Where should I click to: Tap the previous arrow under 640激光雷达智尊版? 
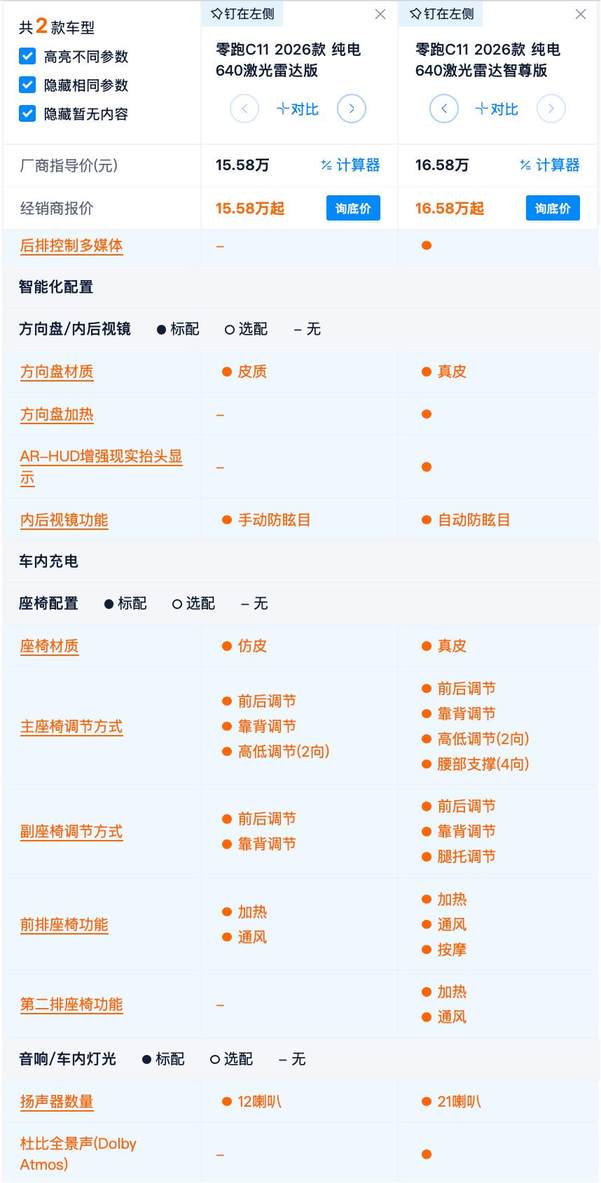(444, 109)
